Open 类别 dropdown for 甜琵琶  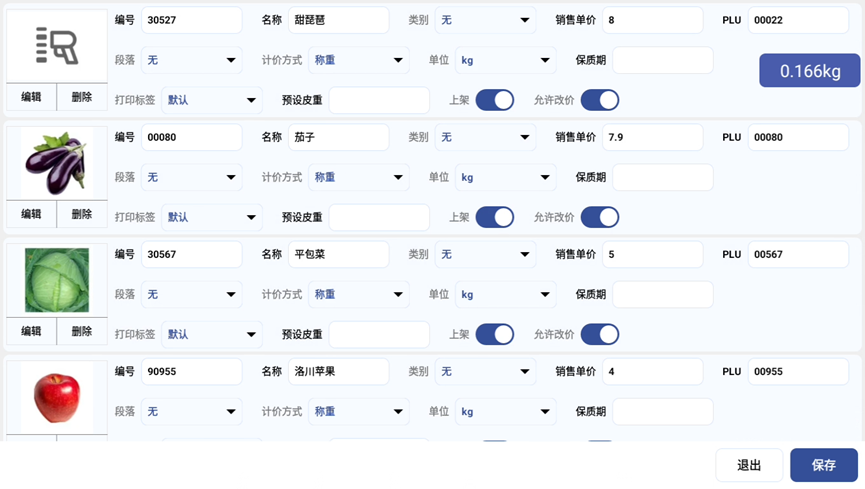coord(485,20)
